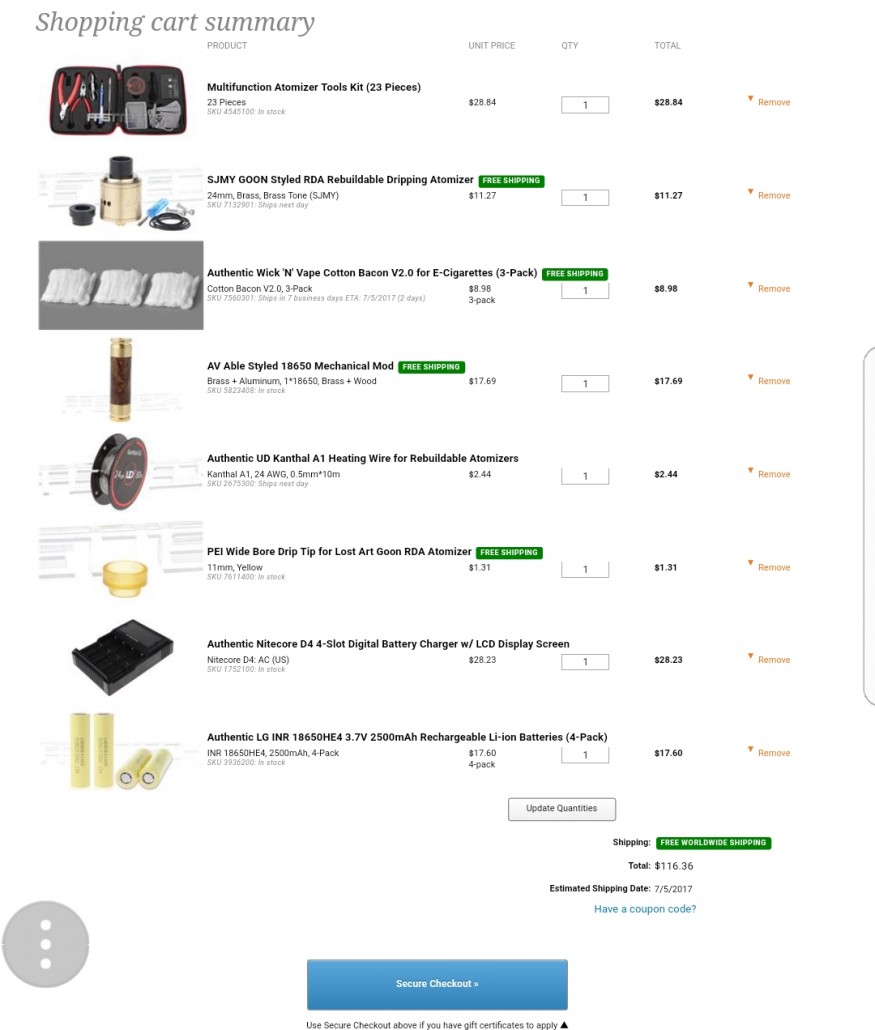Remove LG INR 18650HE4 Batteries
Screen dimensions: 875x1030
point(773,753)
